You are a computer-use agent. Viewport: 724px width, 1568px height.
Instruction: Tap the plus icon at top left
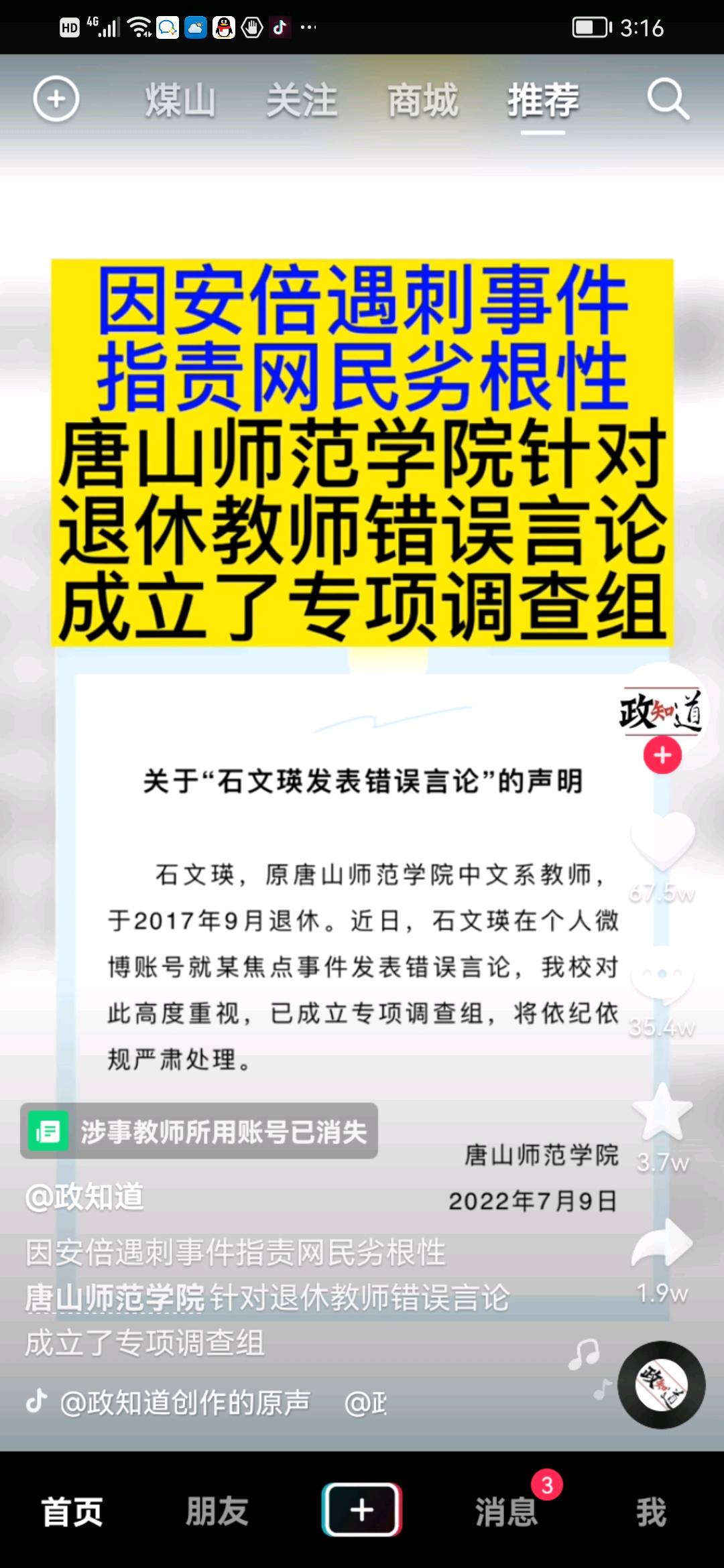click(56, 100)
